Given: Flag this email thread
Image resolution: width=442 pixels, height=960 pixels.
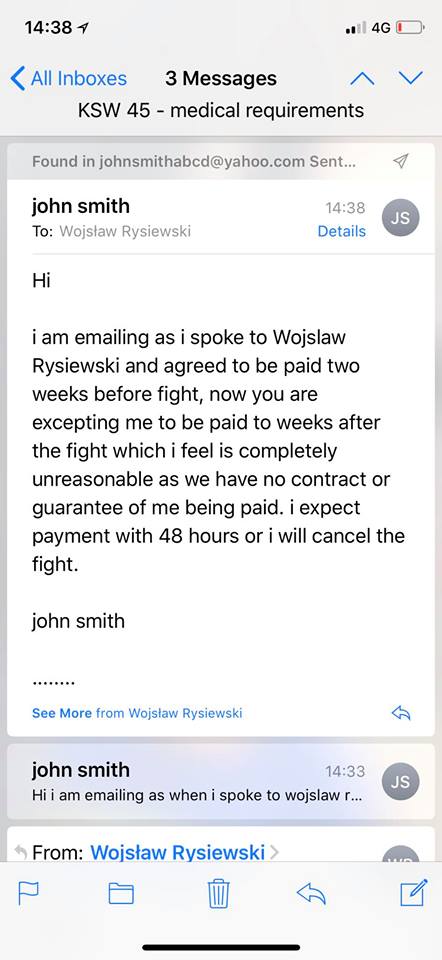Looking at the screenshot, I should tap(28, 894).
